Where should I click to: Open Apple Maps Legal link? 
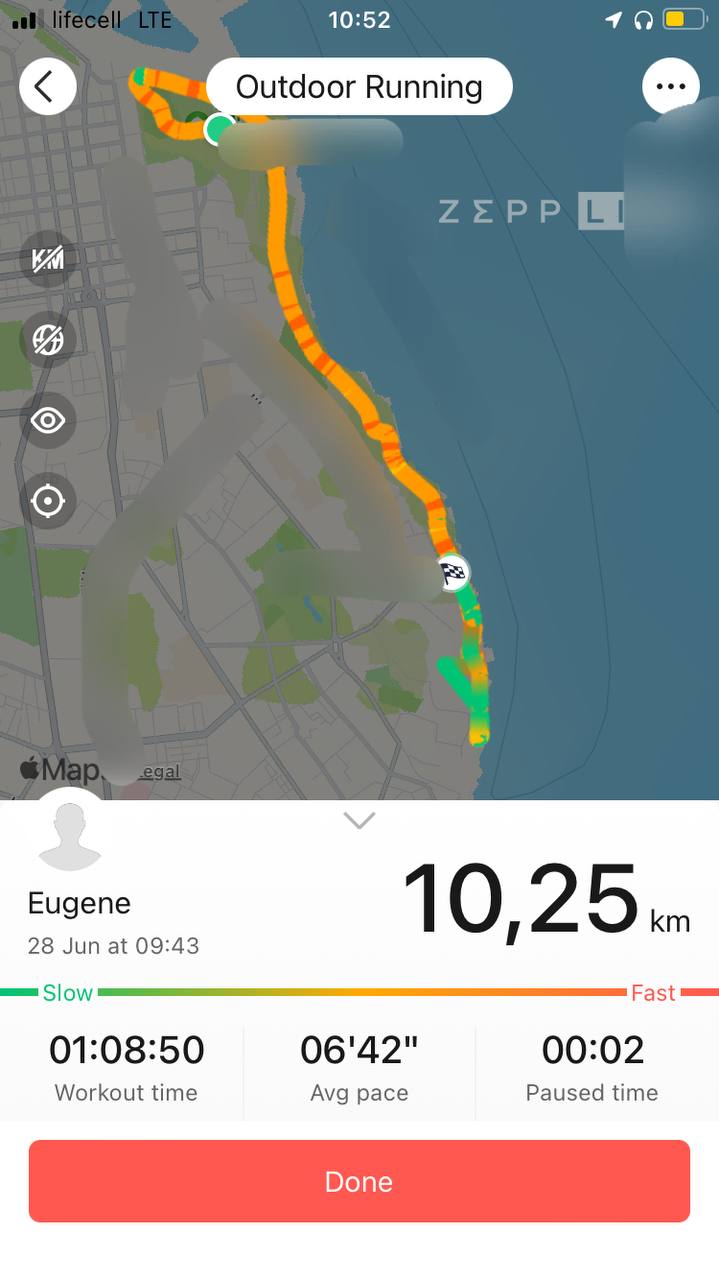coord(160,772)
